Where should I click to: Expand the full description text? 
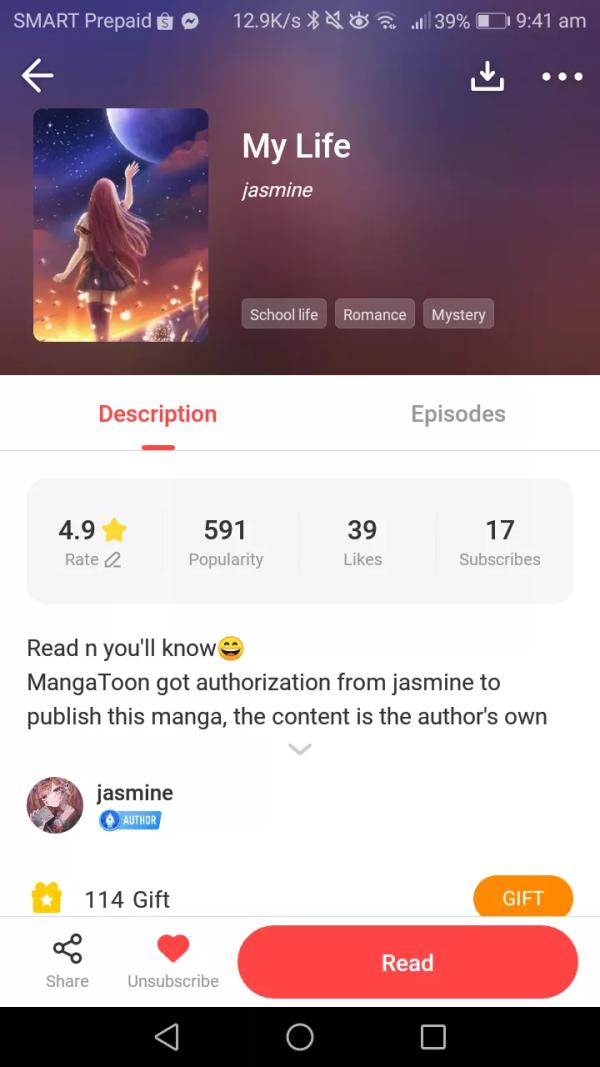click(299, 749)
